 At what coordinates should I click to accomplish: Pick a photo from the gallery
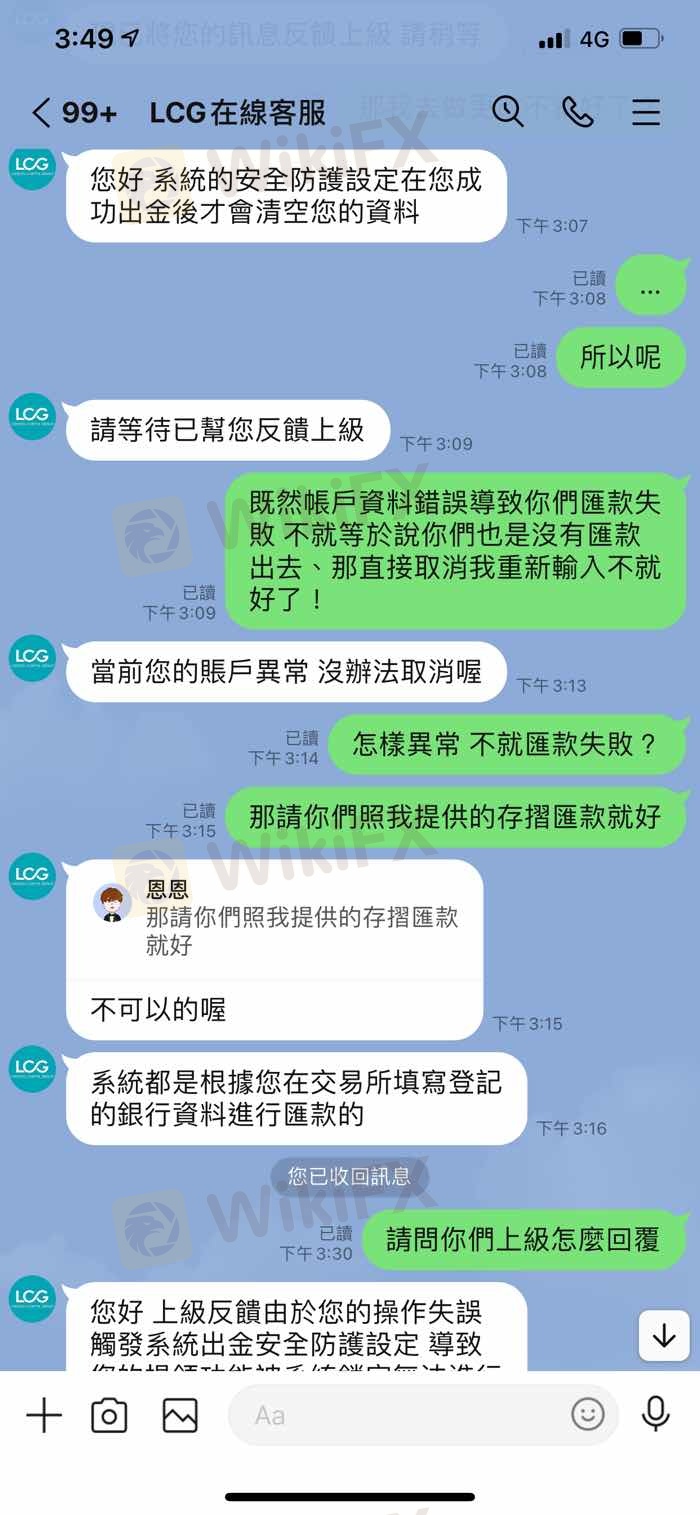pos(179,1415)
